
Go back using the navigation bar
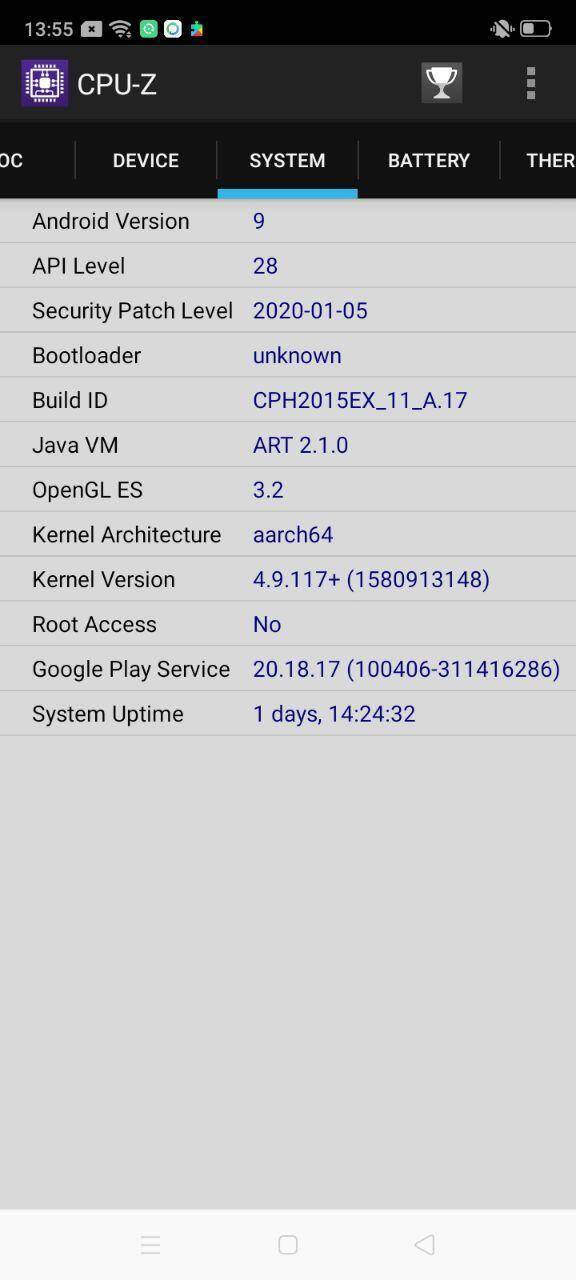tap(424, 1244)
